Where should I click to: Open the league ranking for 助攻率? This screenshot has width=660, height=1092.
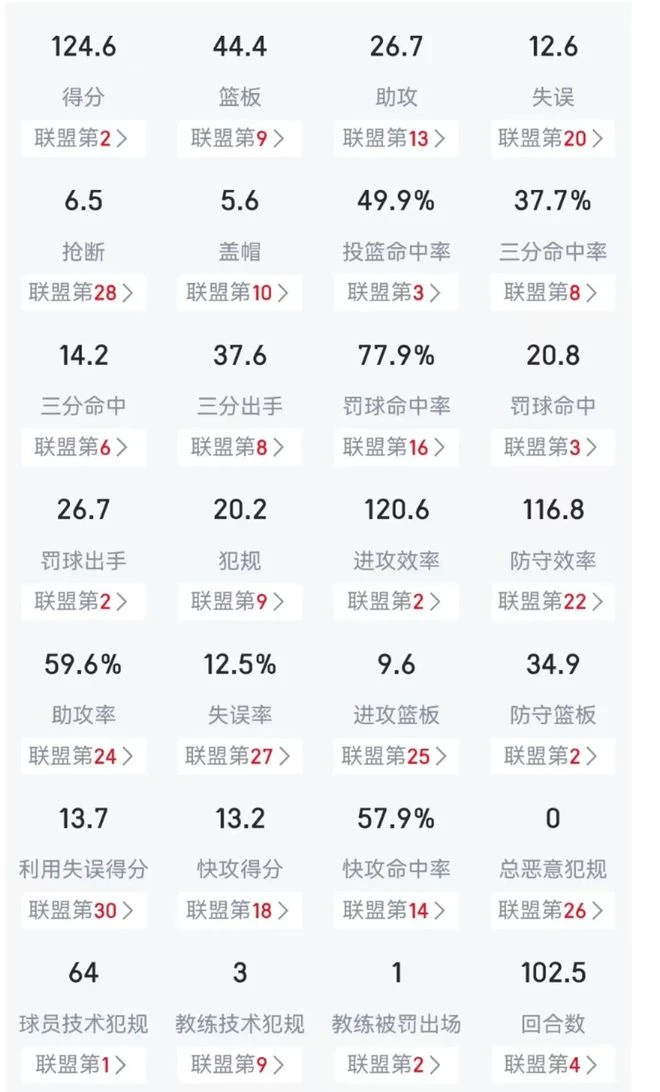[83, 756]
